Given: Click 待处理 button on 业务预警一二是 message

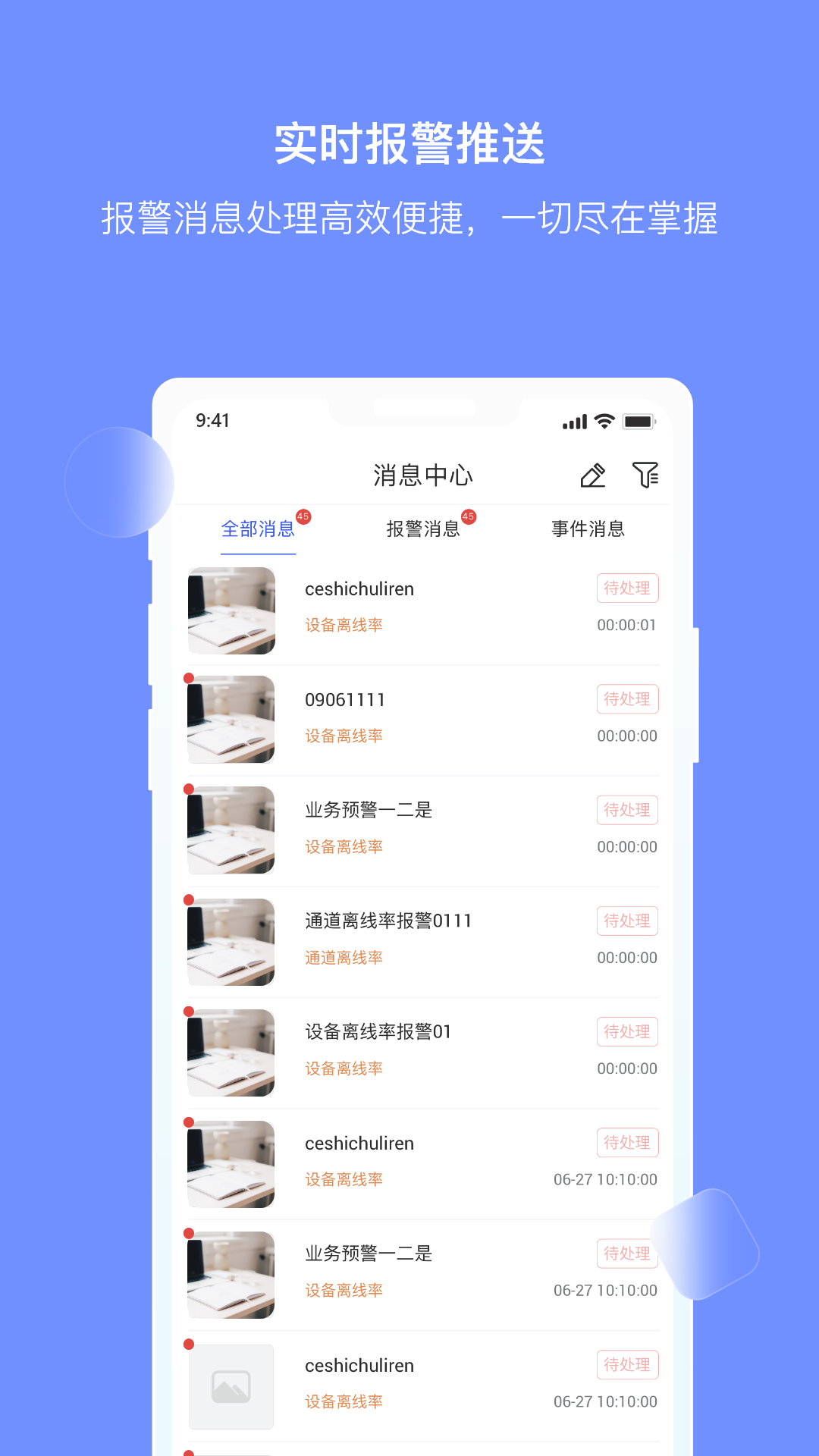Looking at the screenshot, I should pyautogui.click(x=627, y=809).
